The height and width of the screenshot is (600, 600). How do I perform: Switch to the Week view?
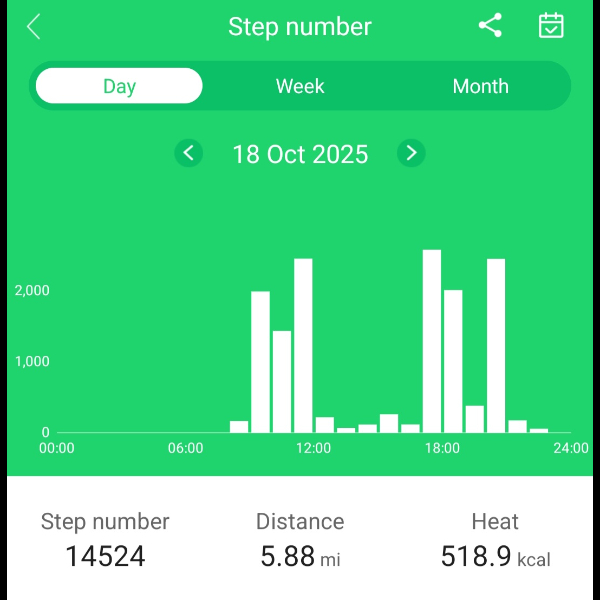(x=300, y=86)
